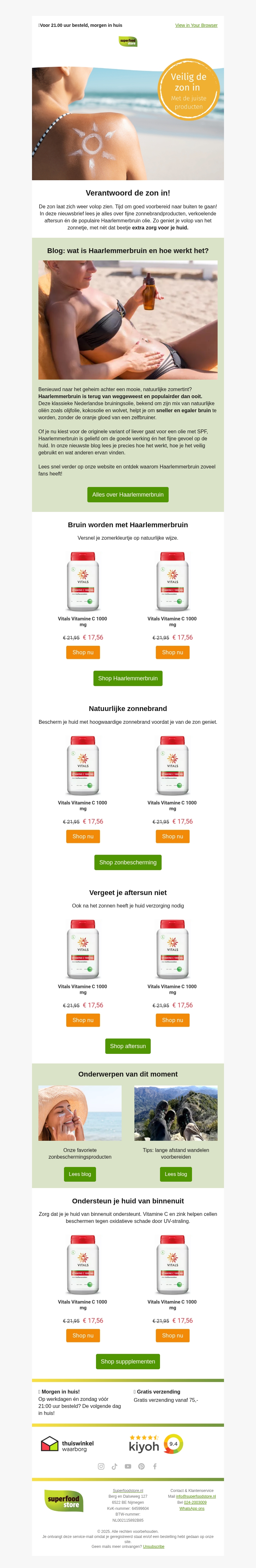Open the Shop Haarlemmerbruin button
Image resolution: width=256 pixels, height=1568 pixels.
[128, 678]
